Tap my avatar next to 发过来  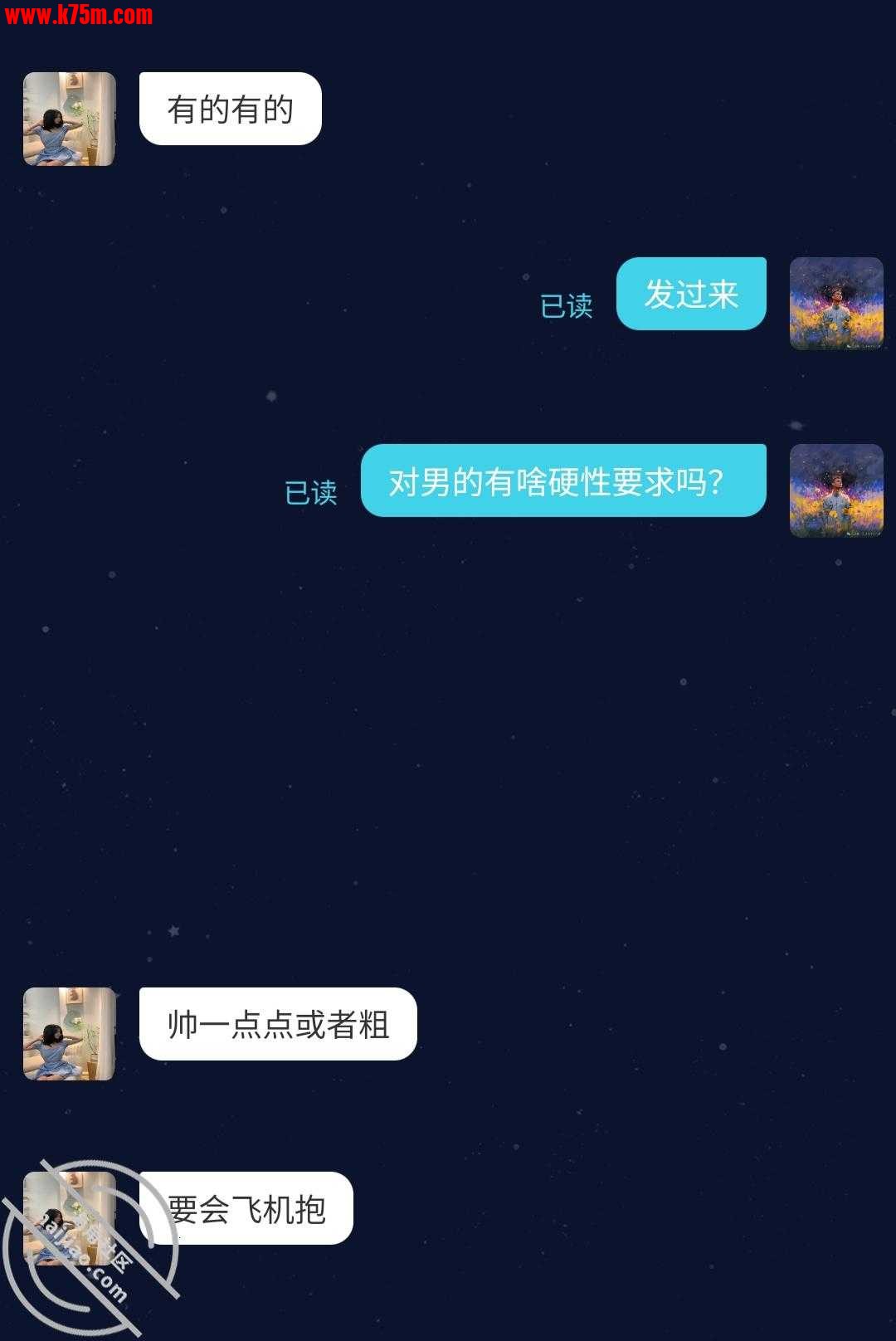[x=835, y=304]
